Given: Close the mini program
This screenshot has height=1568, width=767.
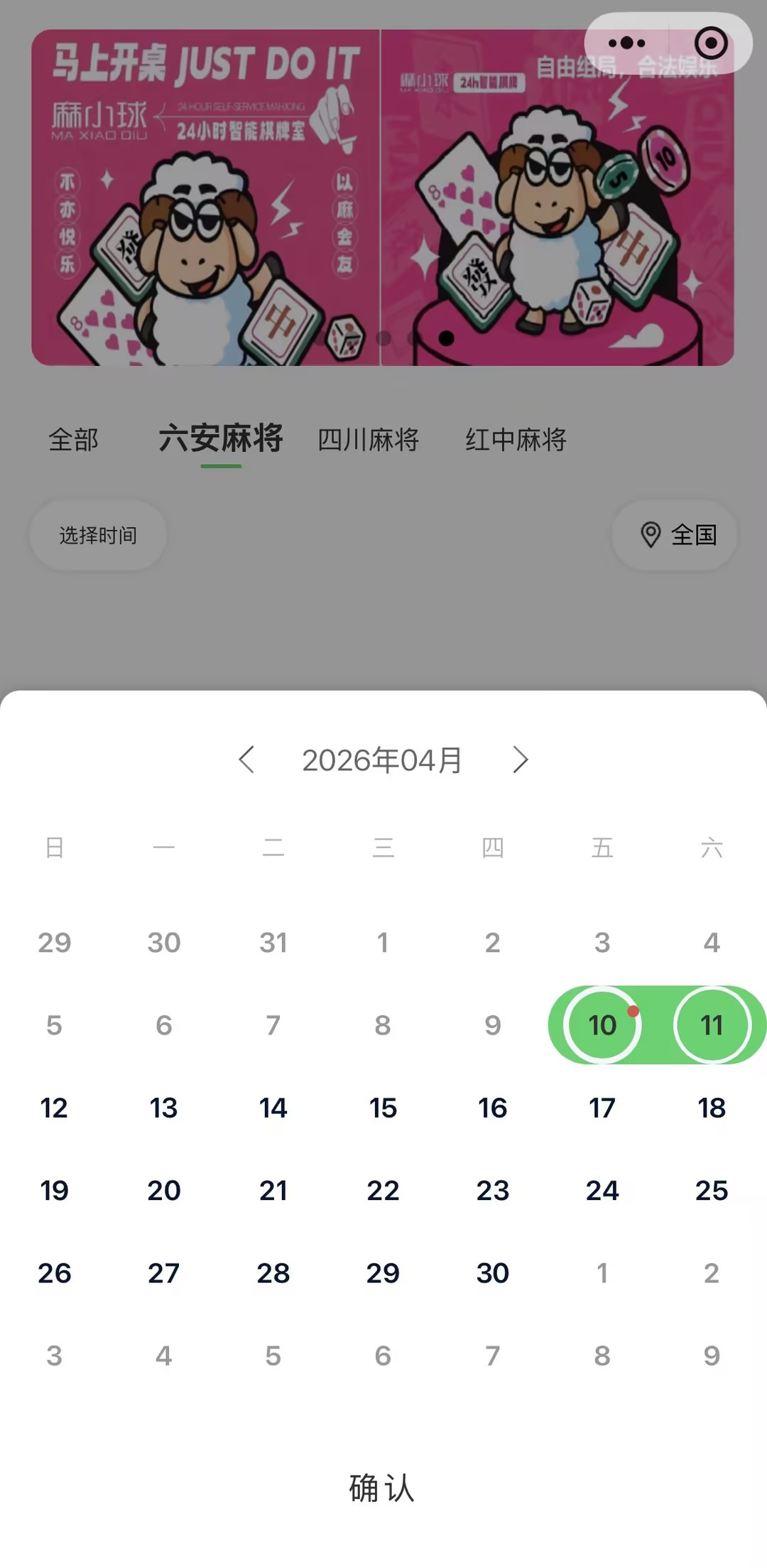Looking at the screenshot, I should pos(711,43).
